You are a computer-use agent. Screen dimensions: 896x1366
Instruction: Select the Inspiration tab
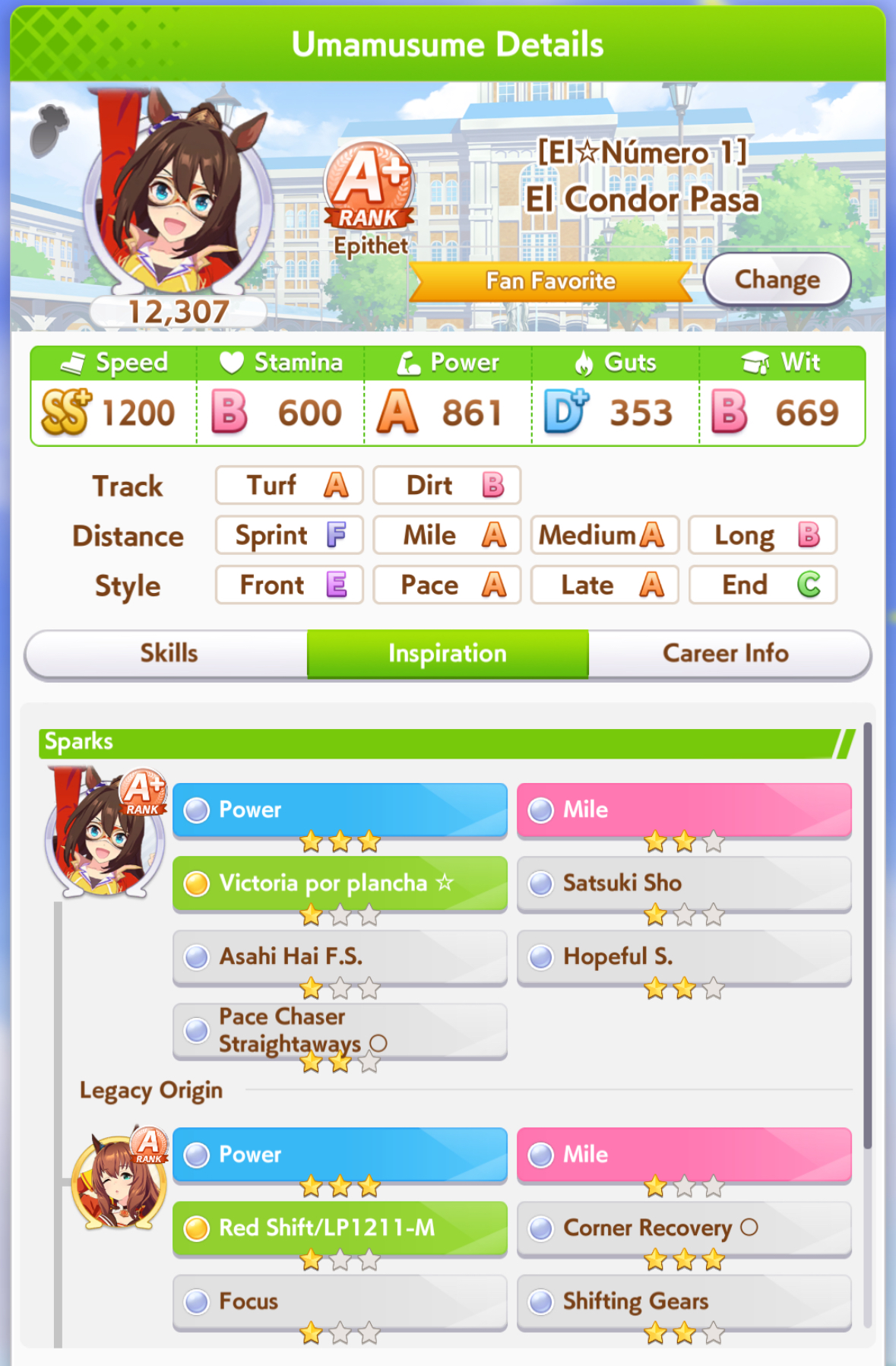pos(448,654)
